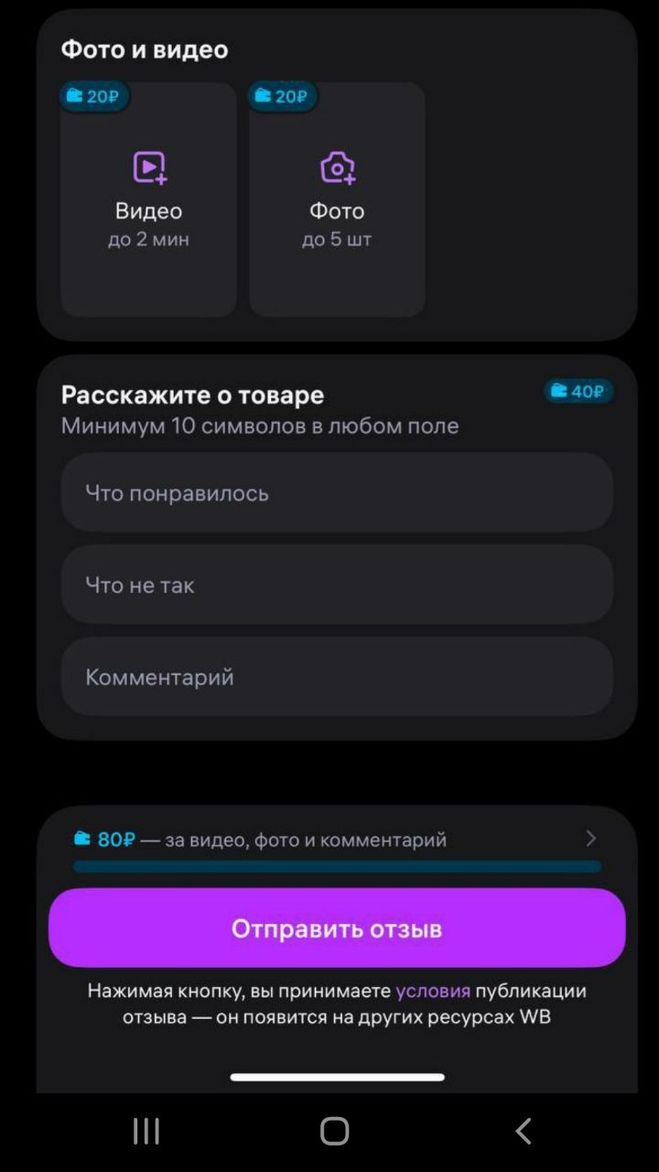Focus the 'Что понравилось' field
659x1172 pixels.
pyautogui.click(x=337, y=493)
